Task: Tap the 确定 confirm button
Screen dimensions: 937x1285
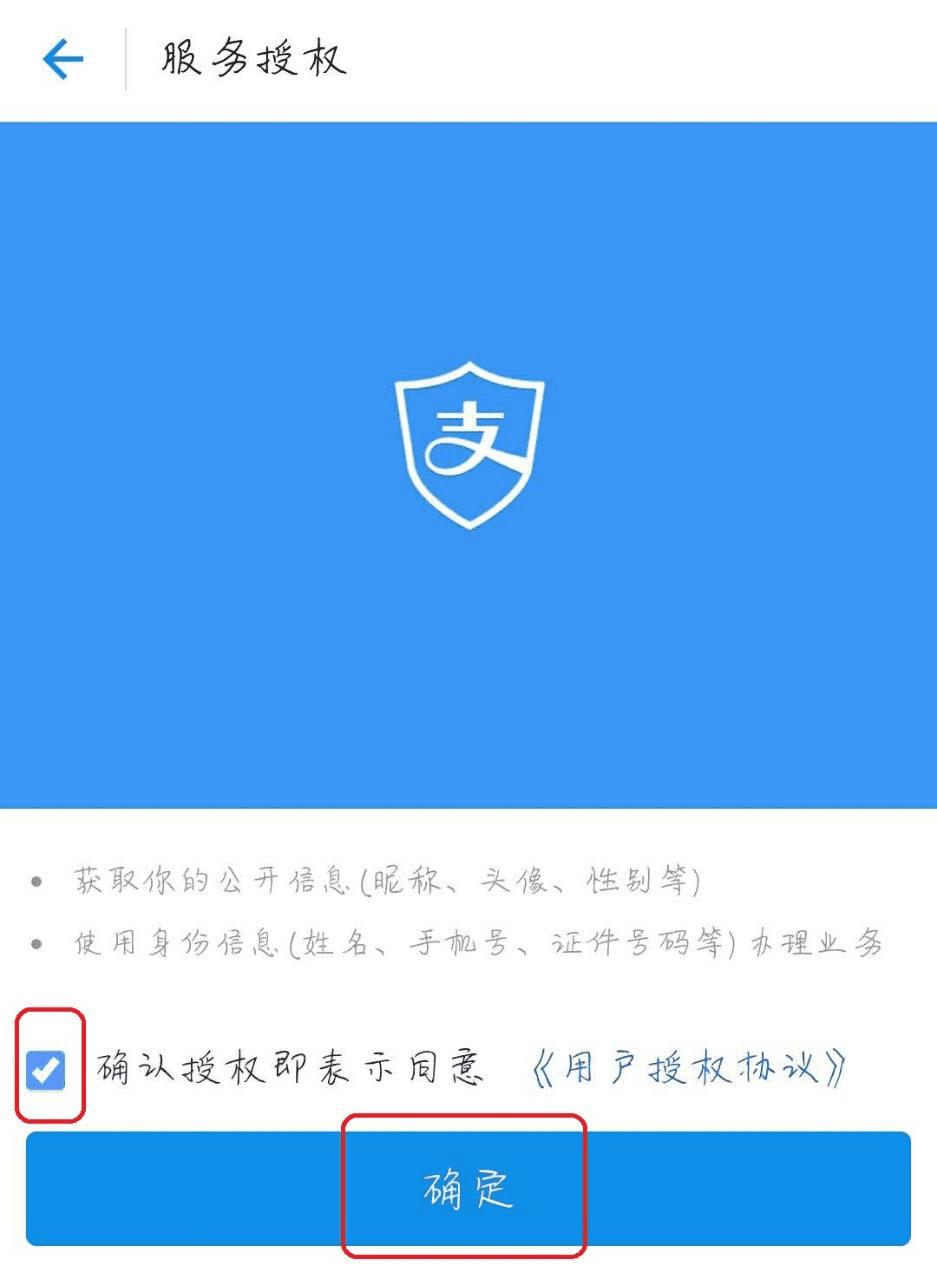Action: (x=467, y=1188)
